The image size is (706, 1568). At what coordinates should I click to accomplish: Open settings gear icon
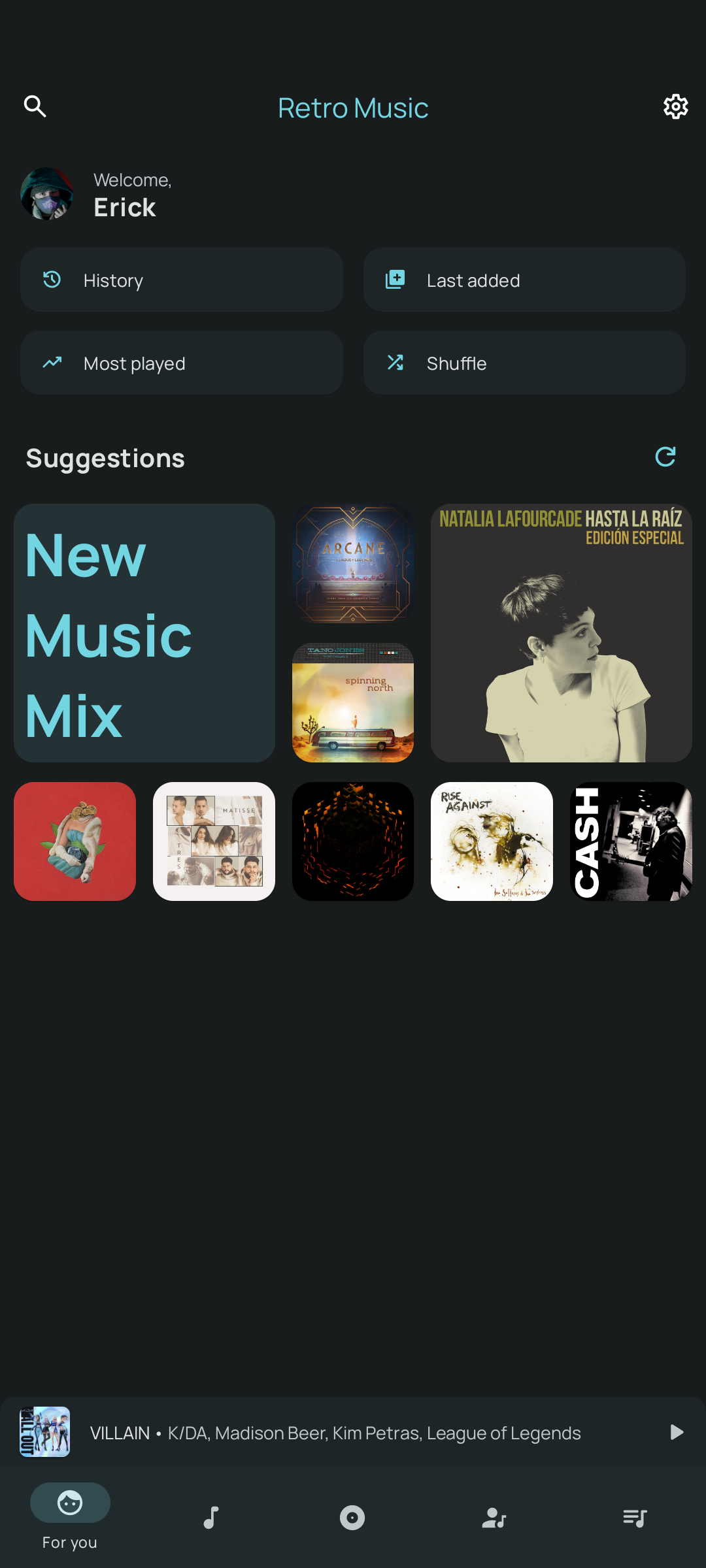coord(675,106)
